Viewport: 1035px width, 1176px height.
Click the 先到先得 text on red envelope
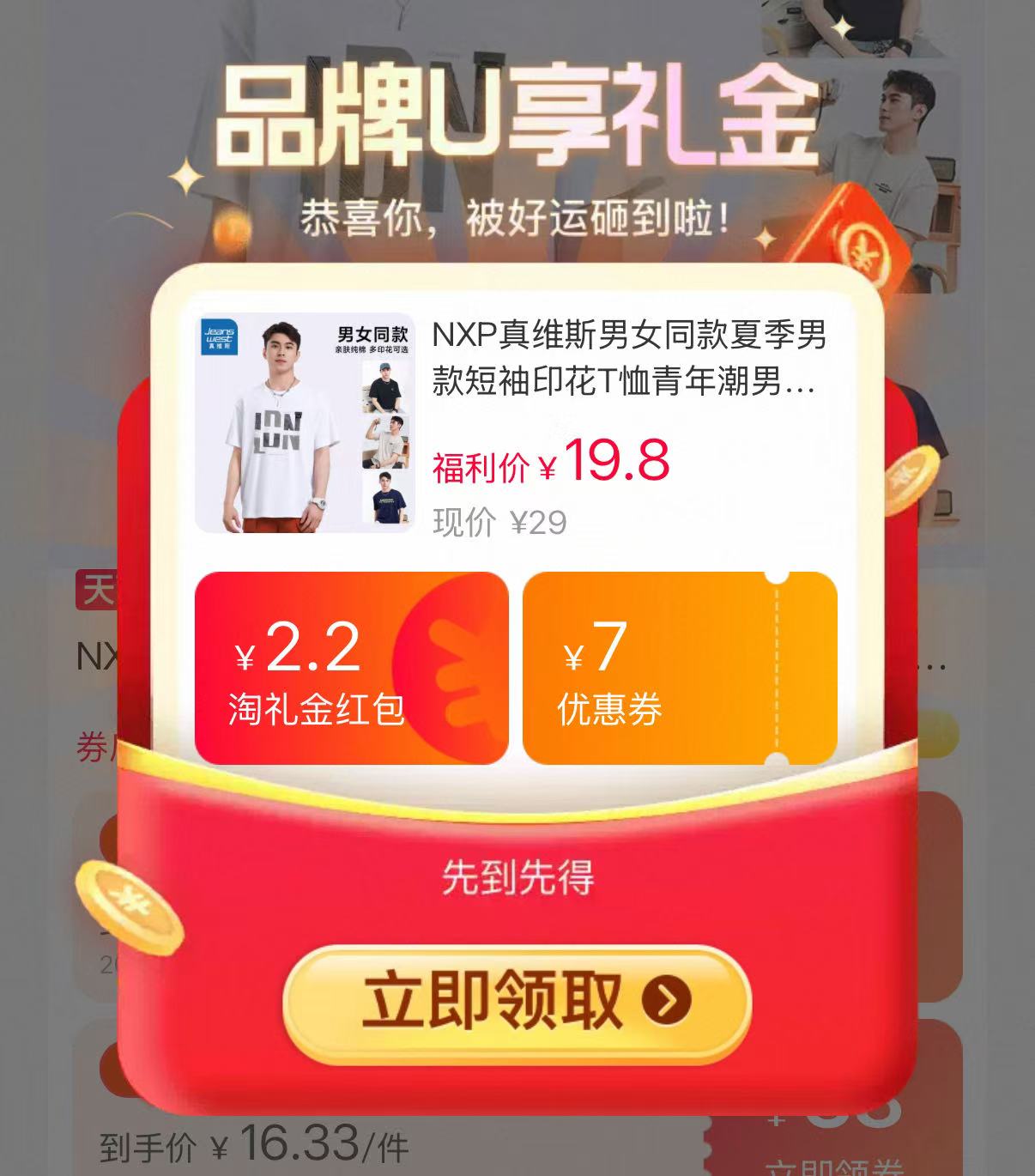point(517,877)
